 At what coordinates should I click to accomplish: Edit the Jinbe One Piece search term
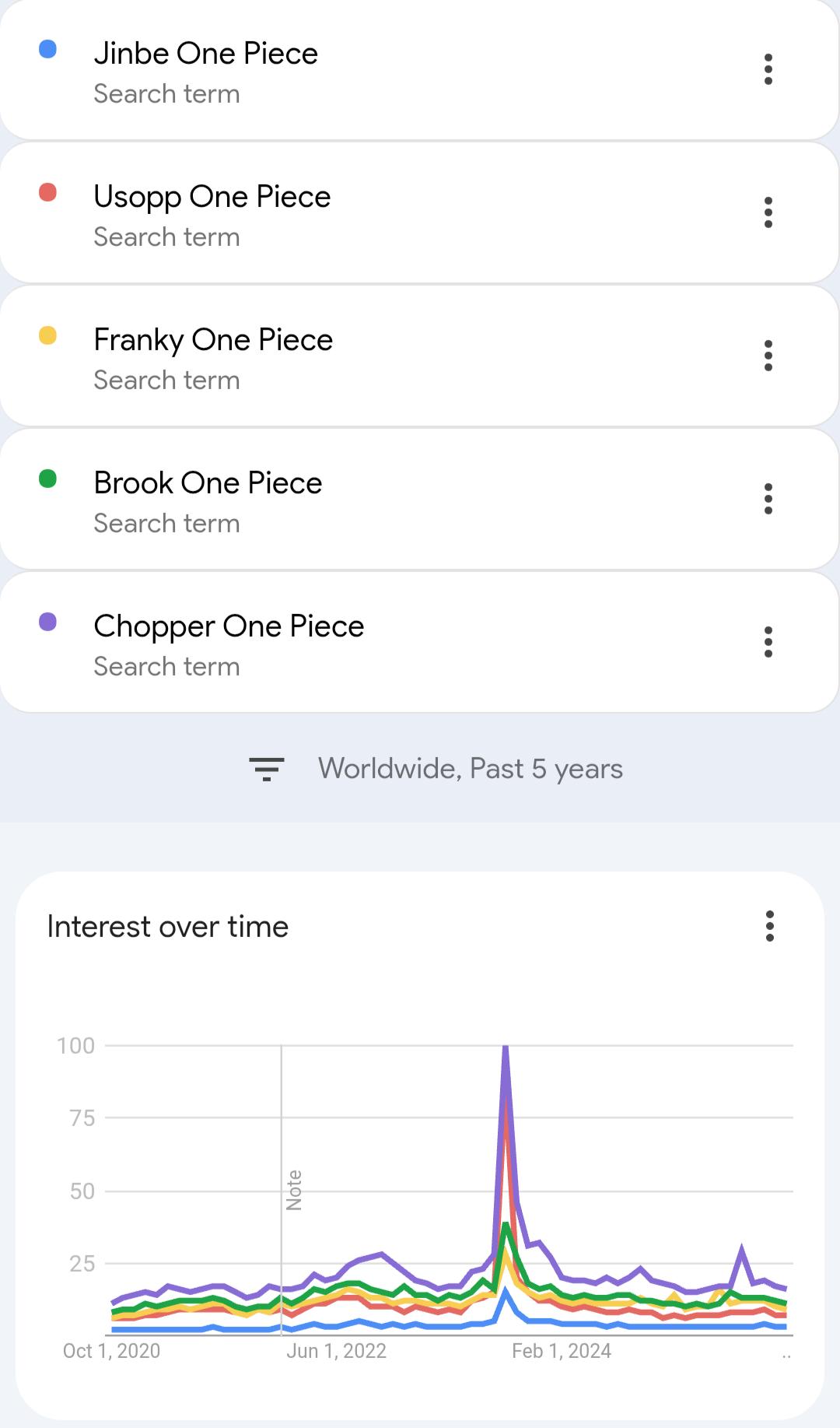[x=206, y=54]
